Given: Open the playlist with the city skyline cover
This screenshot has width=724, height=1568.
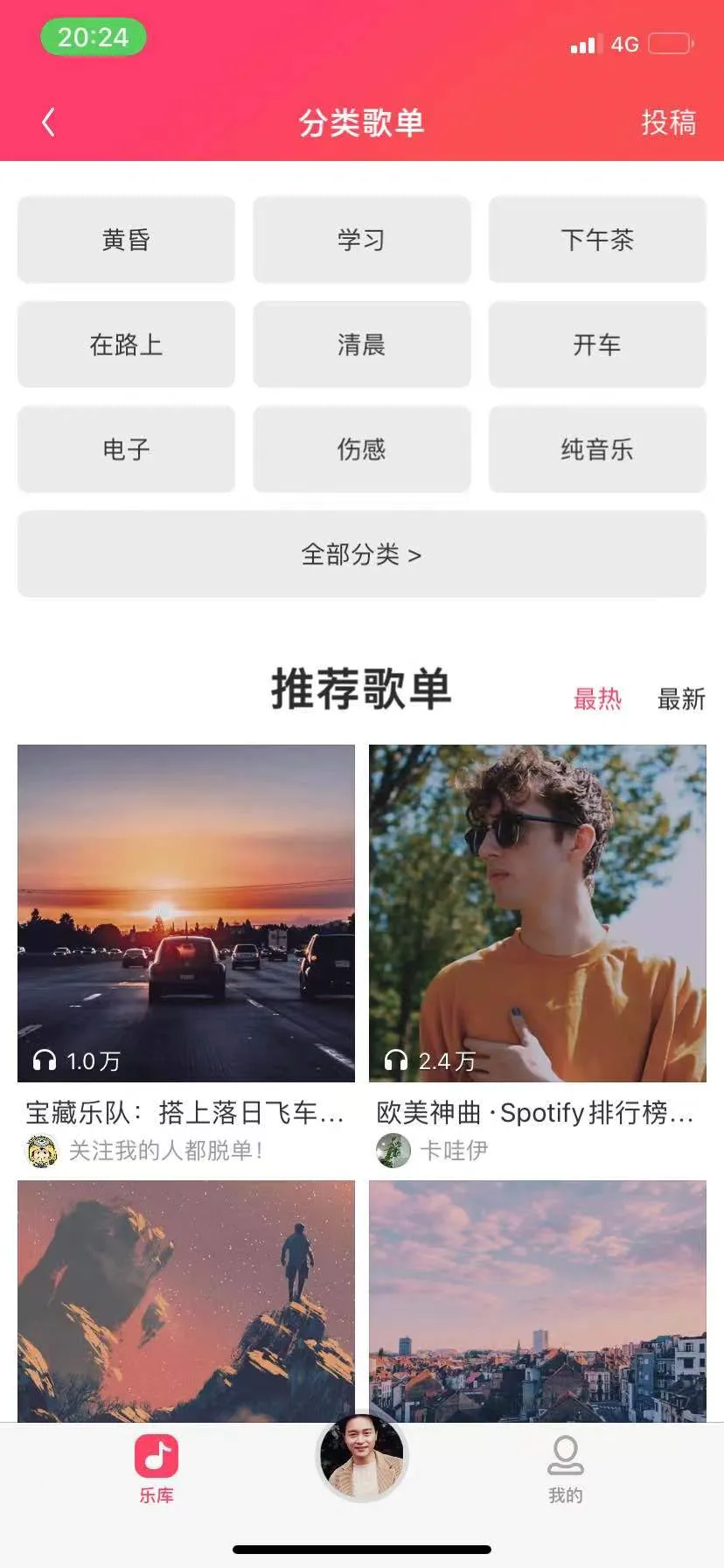Looking at the screenshot, I should [537, 1299].
